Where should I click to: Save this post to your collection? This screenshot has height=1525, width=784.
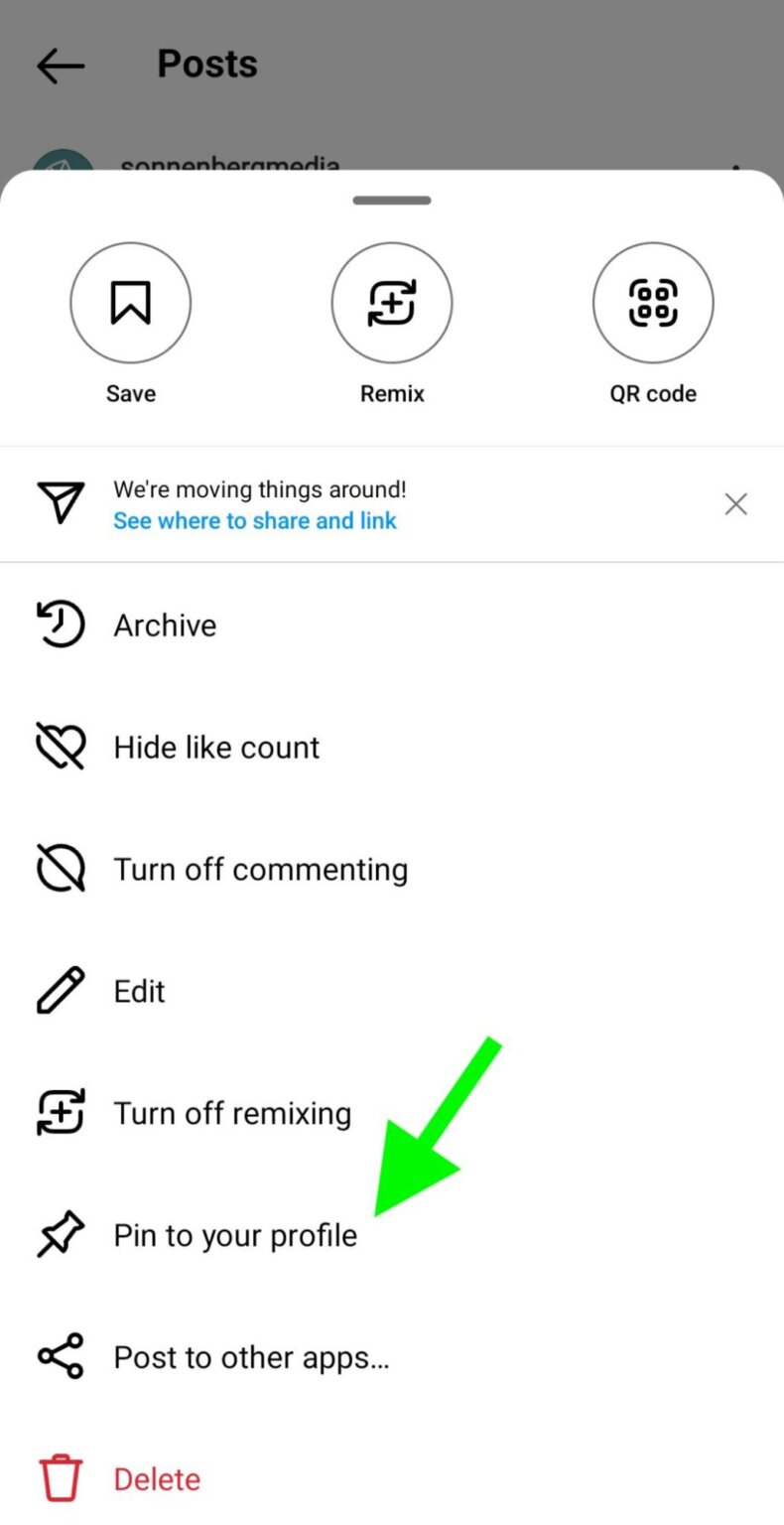pyautogui.click(x=130, y=303)
